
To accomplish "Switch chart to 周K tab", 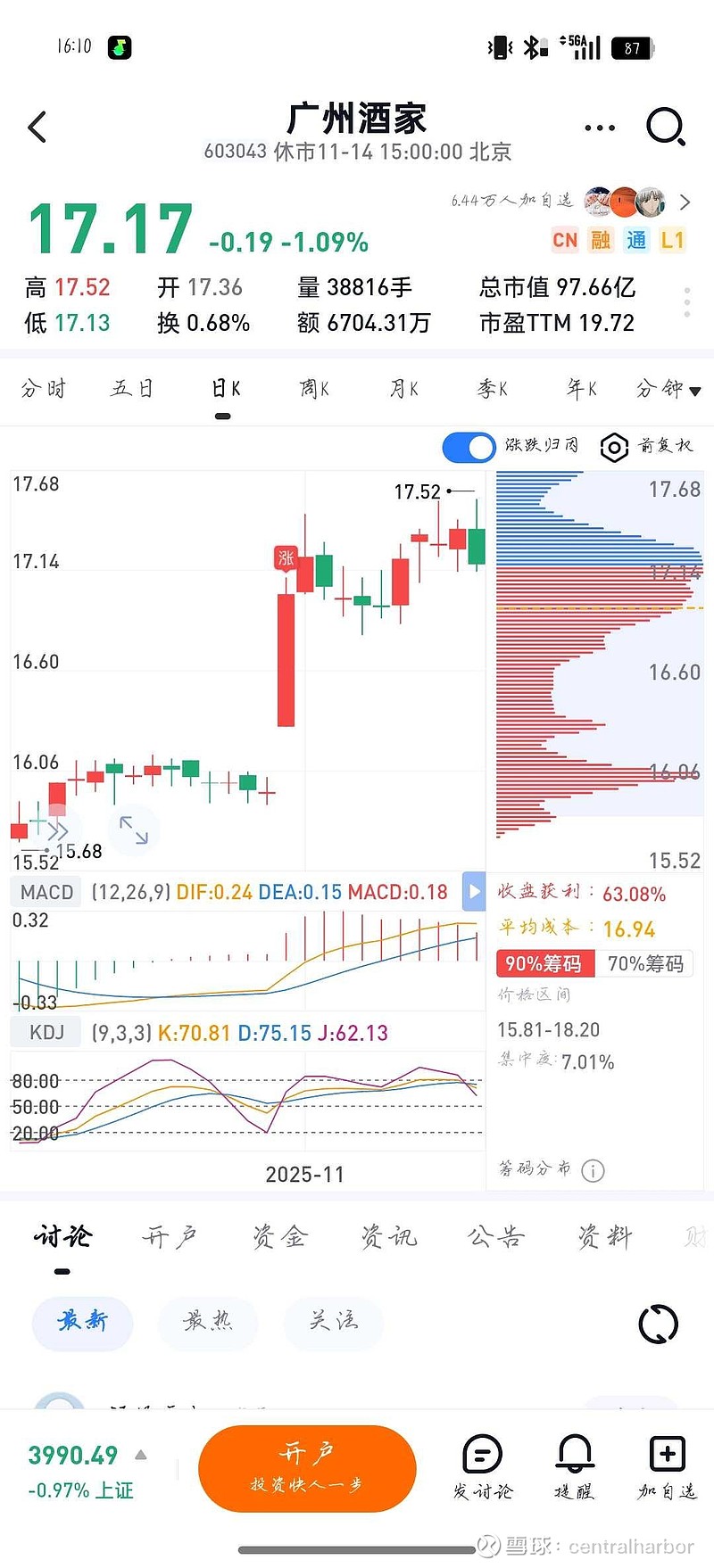I will [x=312, y=389].
